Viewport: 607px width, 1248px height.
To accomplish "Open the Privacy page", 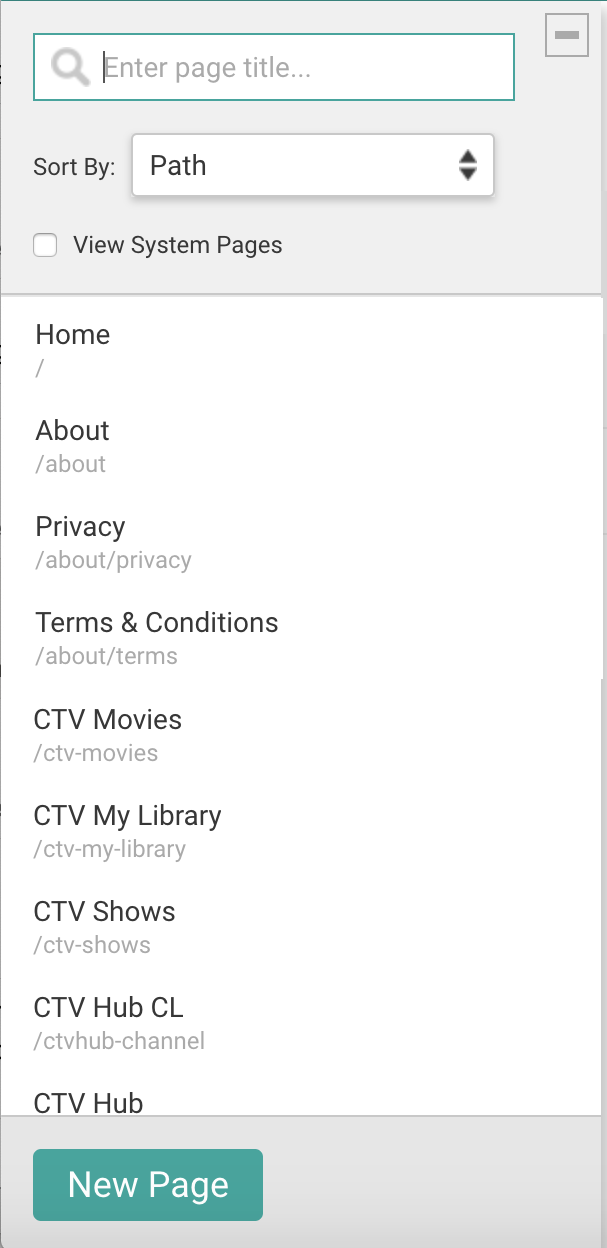I will pyautogui.click(x=302, y=541).
